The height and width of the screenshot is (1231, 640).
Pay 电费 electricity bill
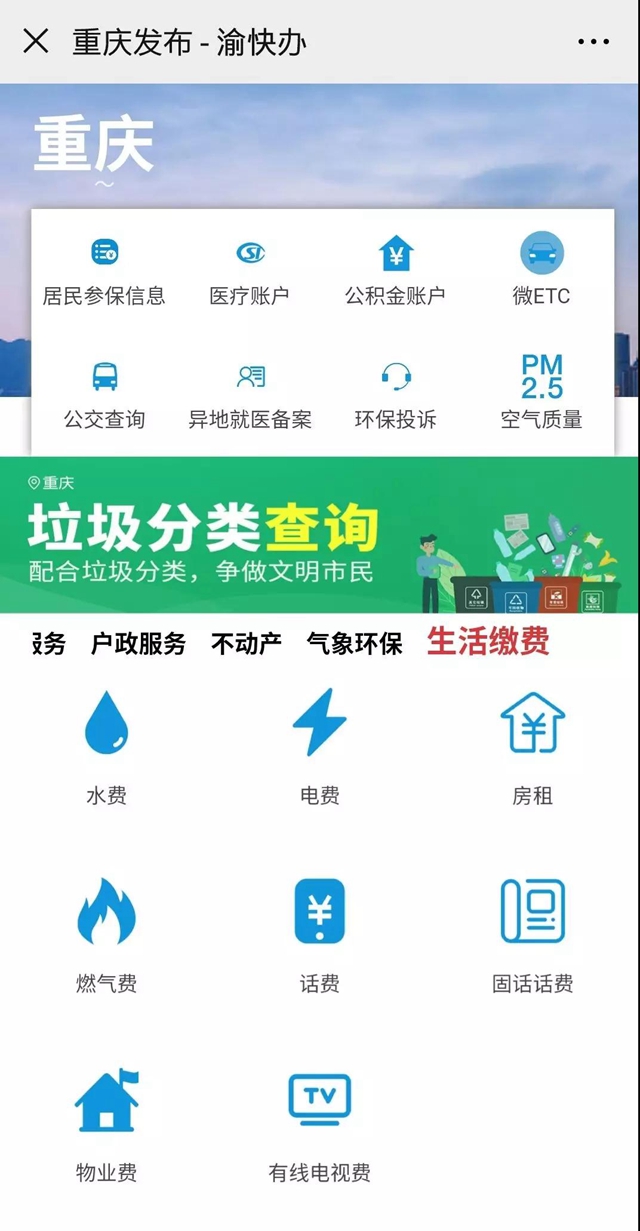tap(320, 745)
